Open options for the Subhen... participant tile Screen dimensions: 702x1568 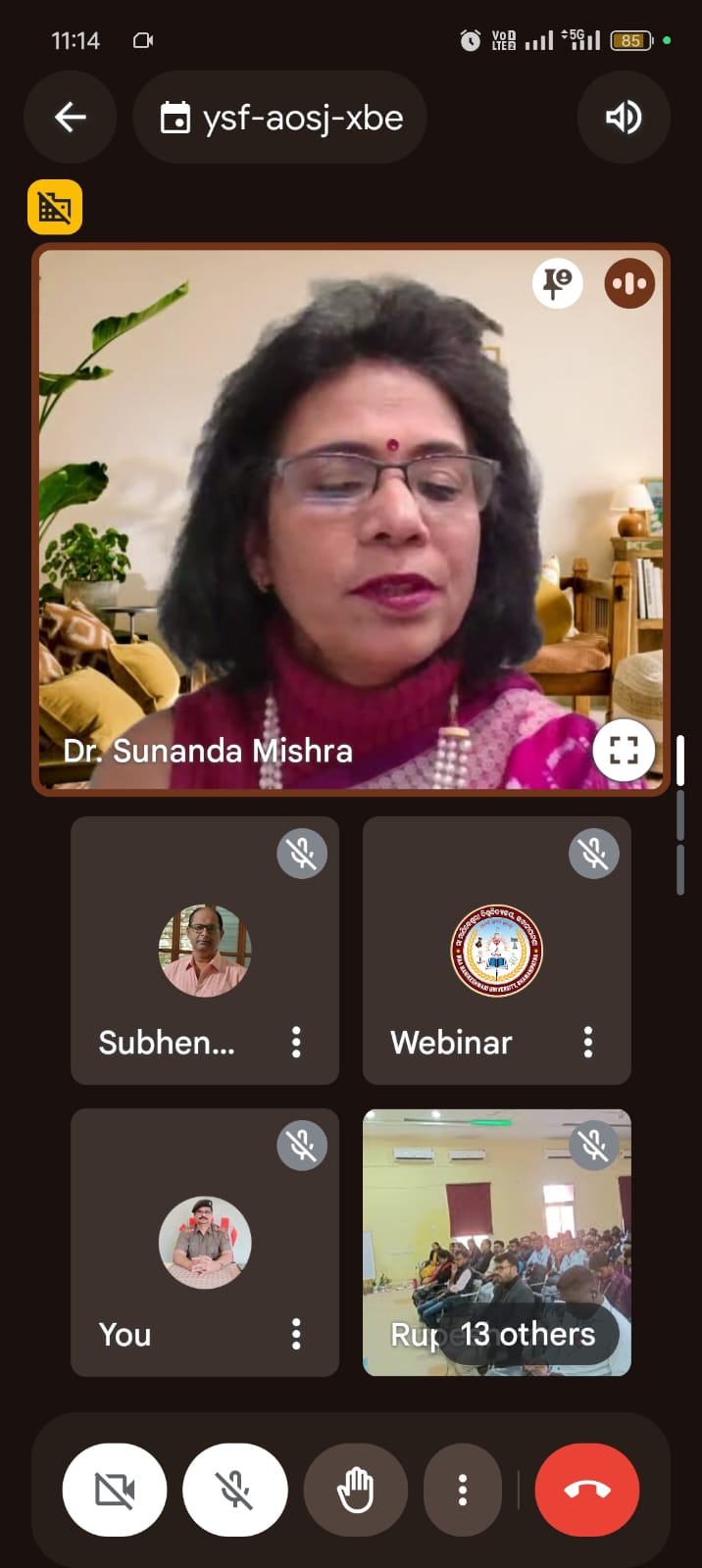(296, 1042)
